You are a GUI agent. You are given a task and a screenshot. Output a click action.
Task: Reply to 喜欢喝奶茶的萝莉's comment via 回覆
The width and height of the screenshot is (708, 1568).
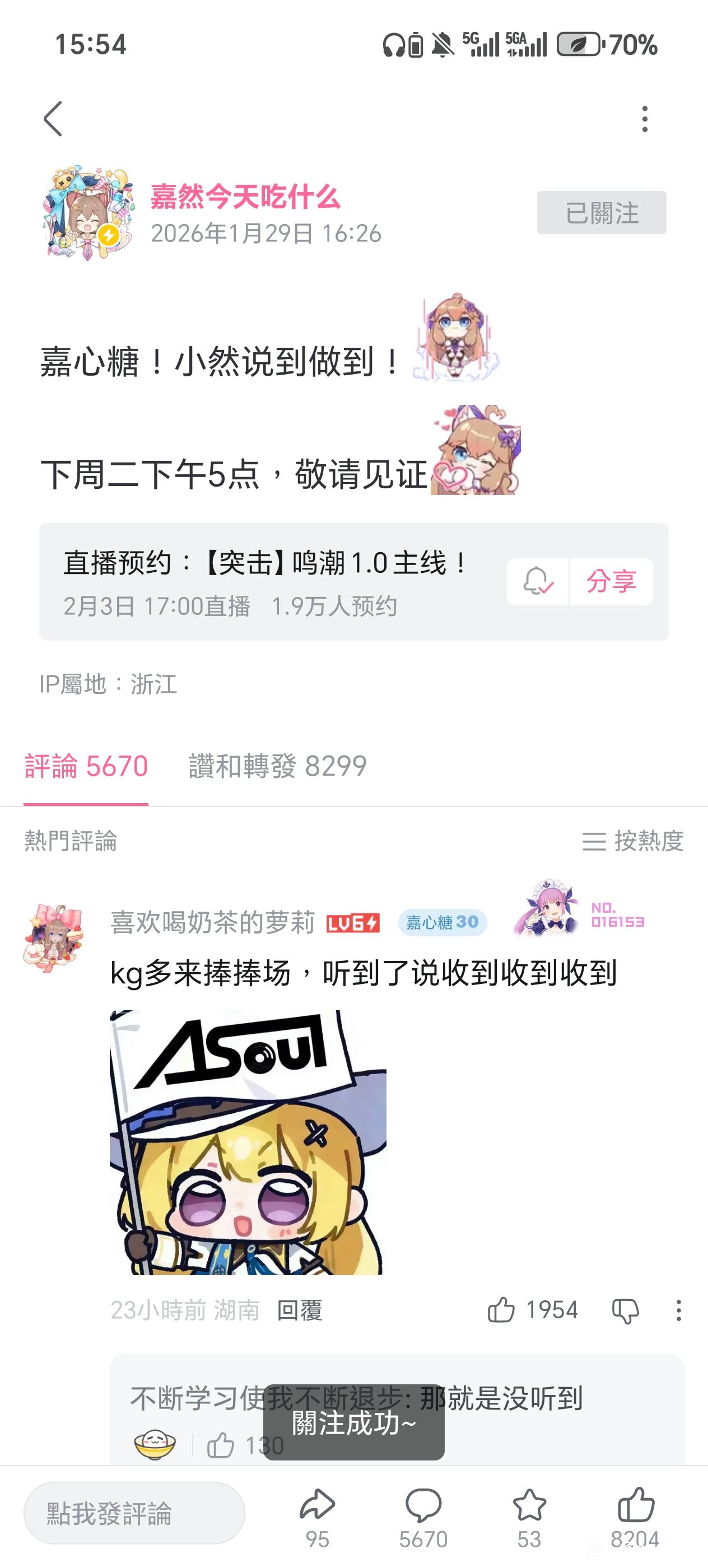[299, 1310]
